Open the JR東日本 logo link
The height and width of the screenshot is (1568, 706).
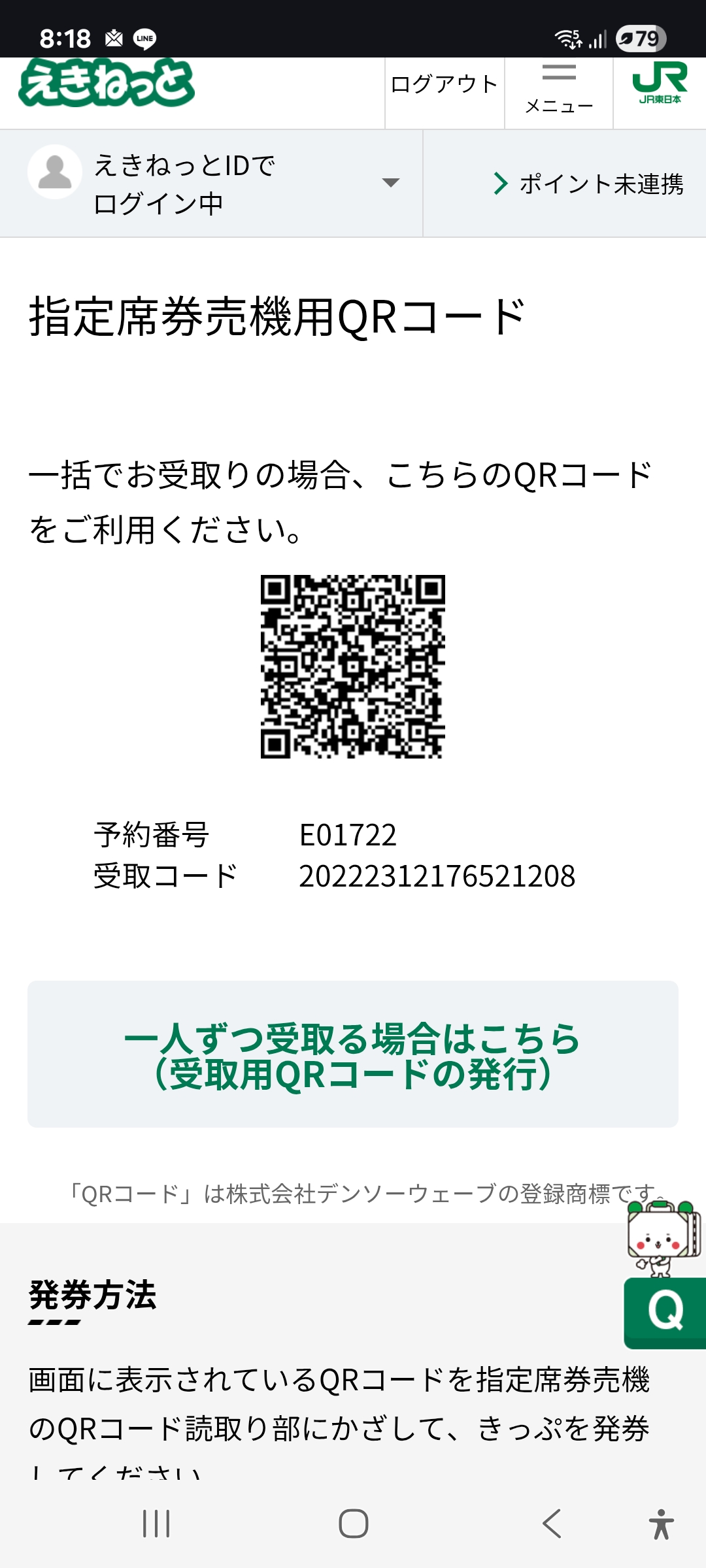660,84
